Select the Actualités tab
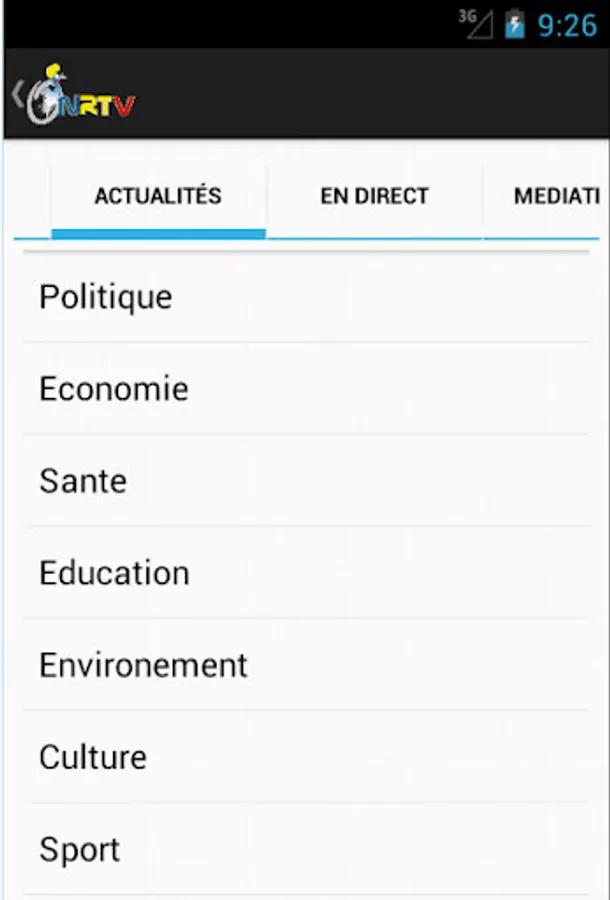Screen dimensions: 610x900 [158, 196]
